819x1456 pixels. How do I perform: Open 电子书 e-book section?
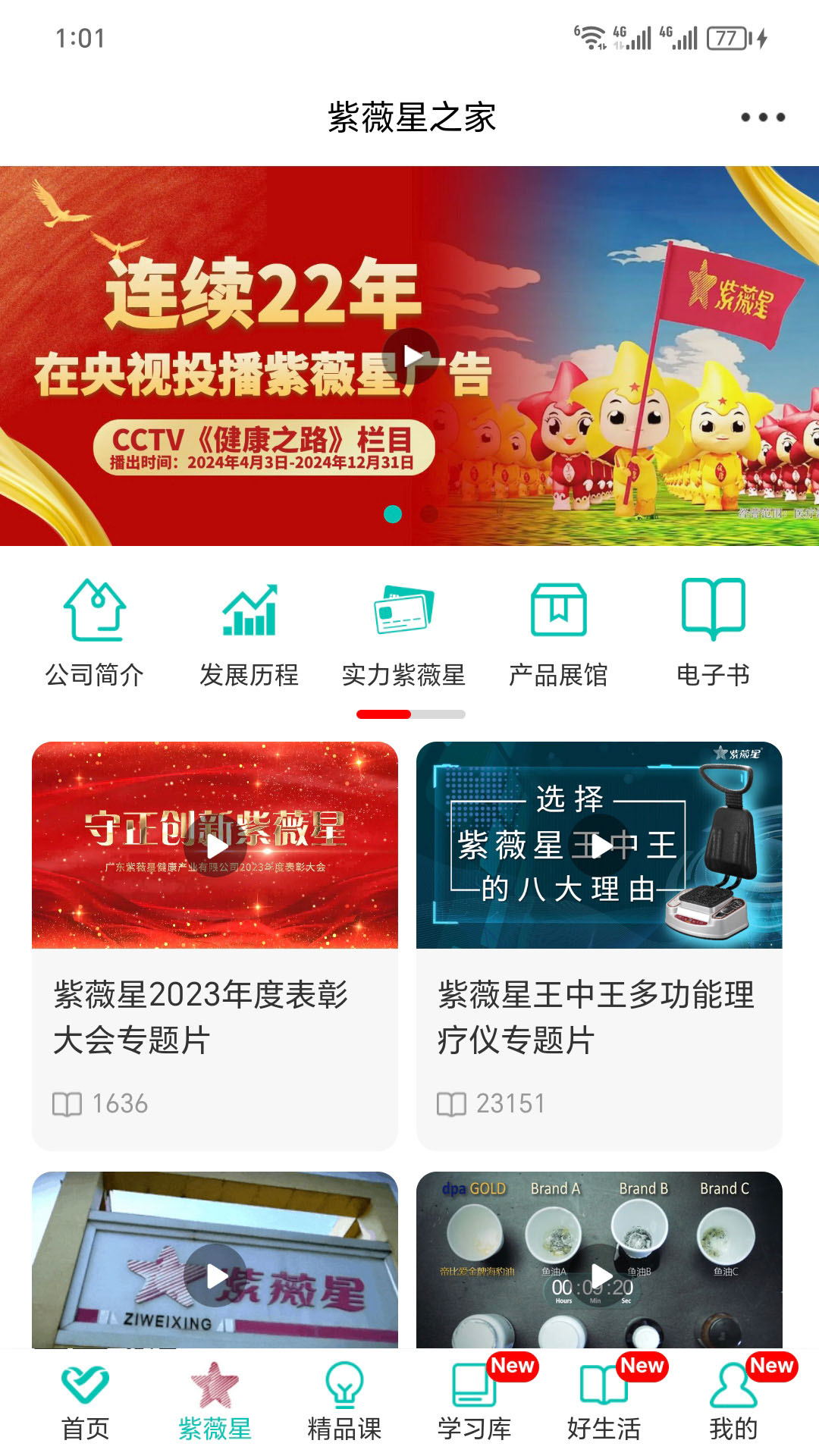713,632
